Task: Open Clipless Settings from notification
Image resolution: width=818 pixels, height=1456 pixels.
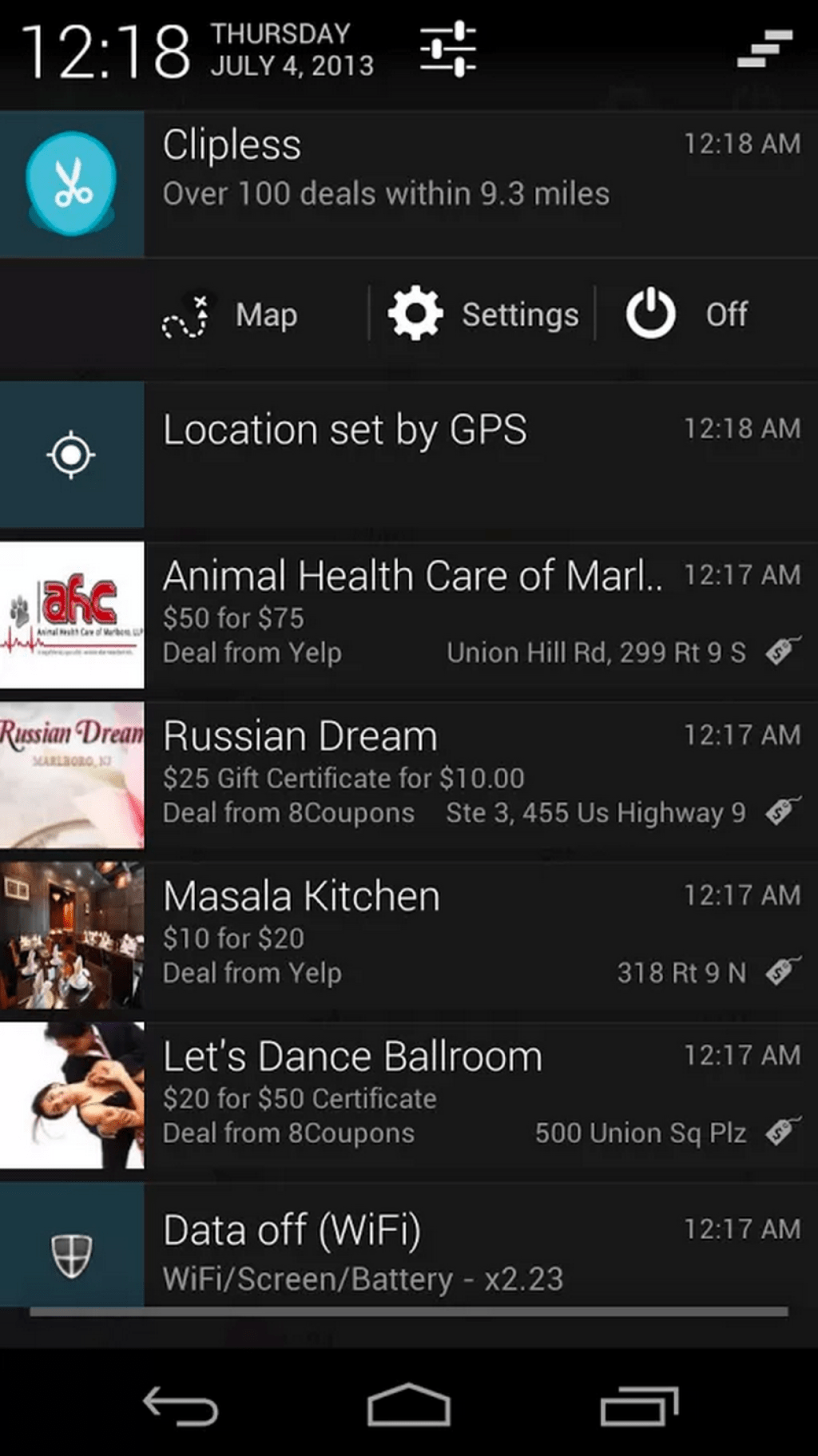Action: [483, 315]
